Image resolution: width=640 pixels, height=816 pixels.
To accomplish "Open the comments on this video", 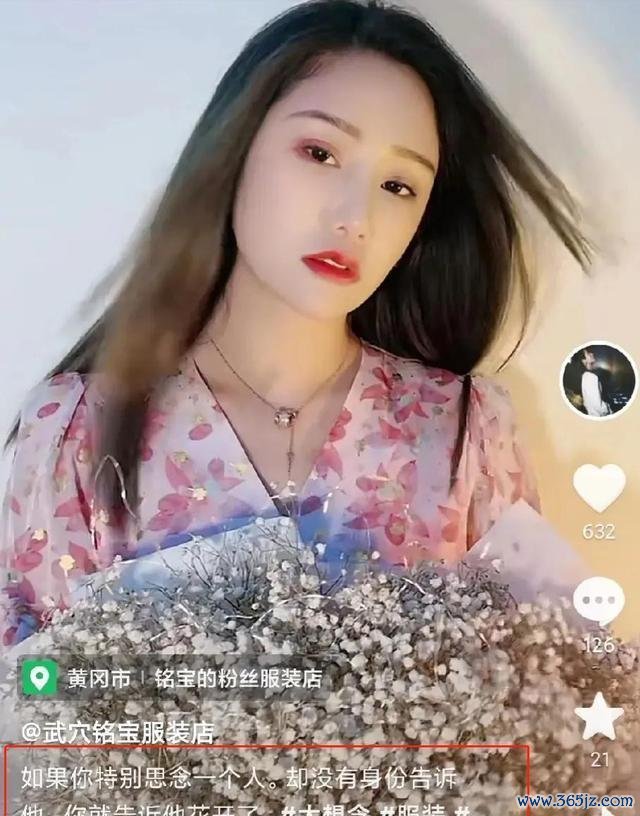I will coord(598,601).
